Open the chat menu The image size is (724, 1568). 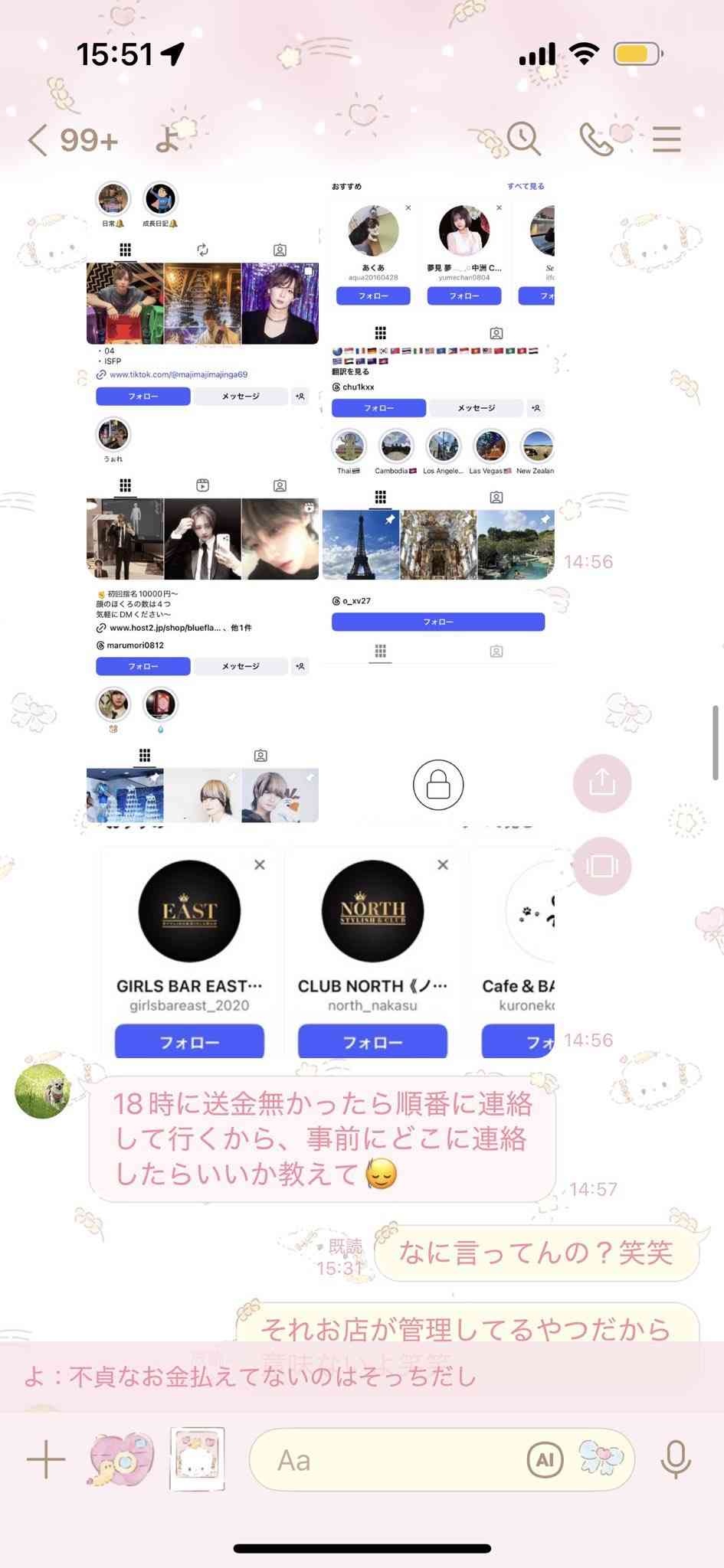666,139
